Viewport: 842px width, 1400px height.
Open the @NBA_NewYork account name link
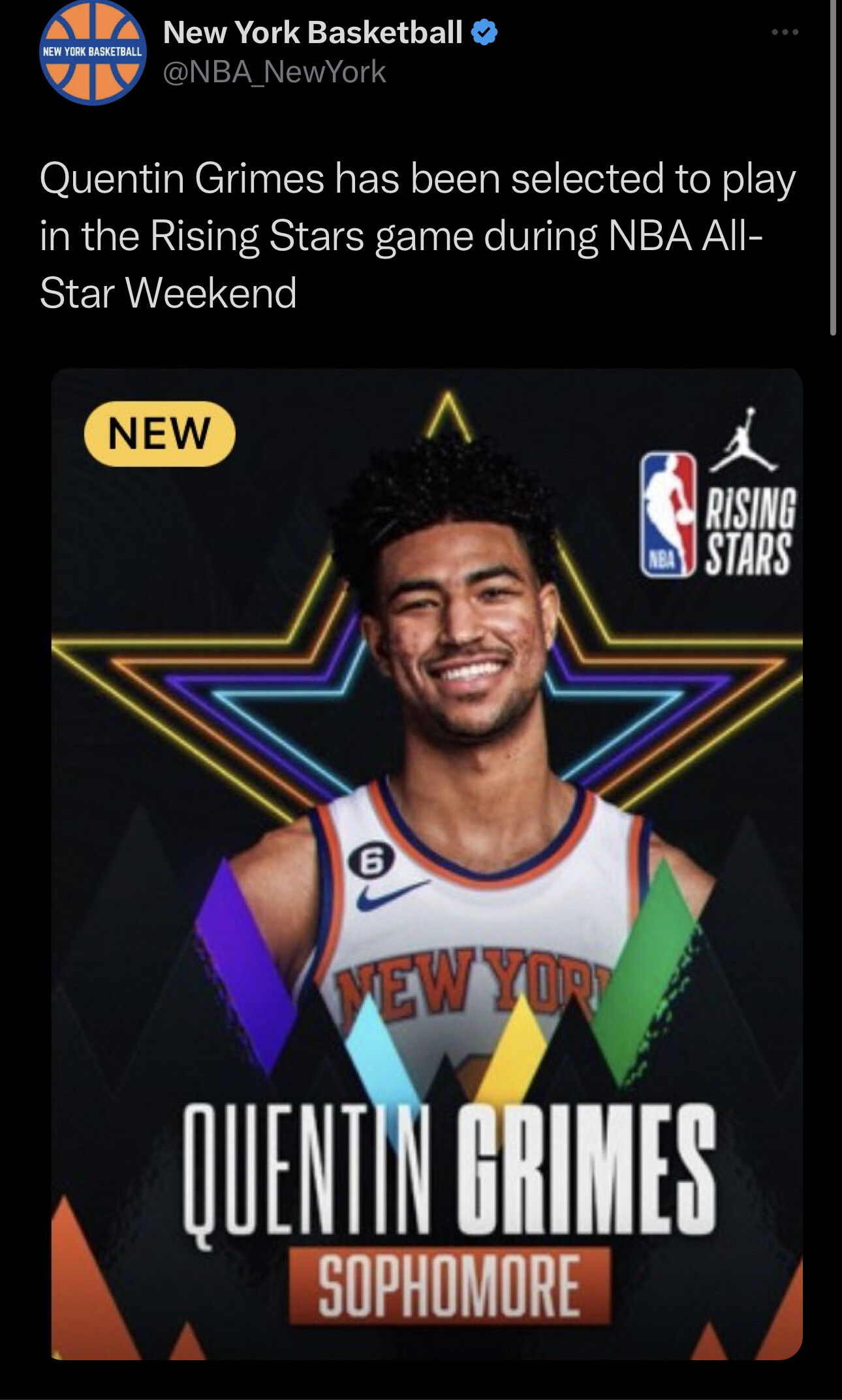(x=274, y=72)
